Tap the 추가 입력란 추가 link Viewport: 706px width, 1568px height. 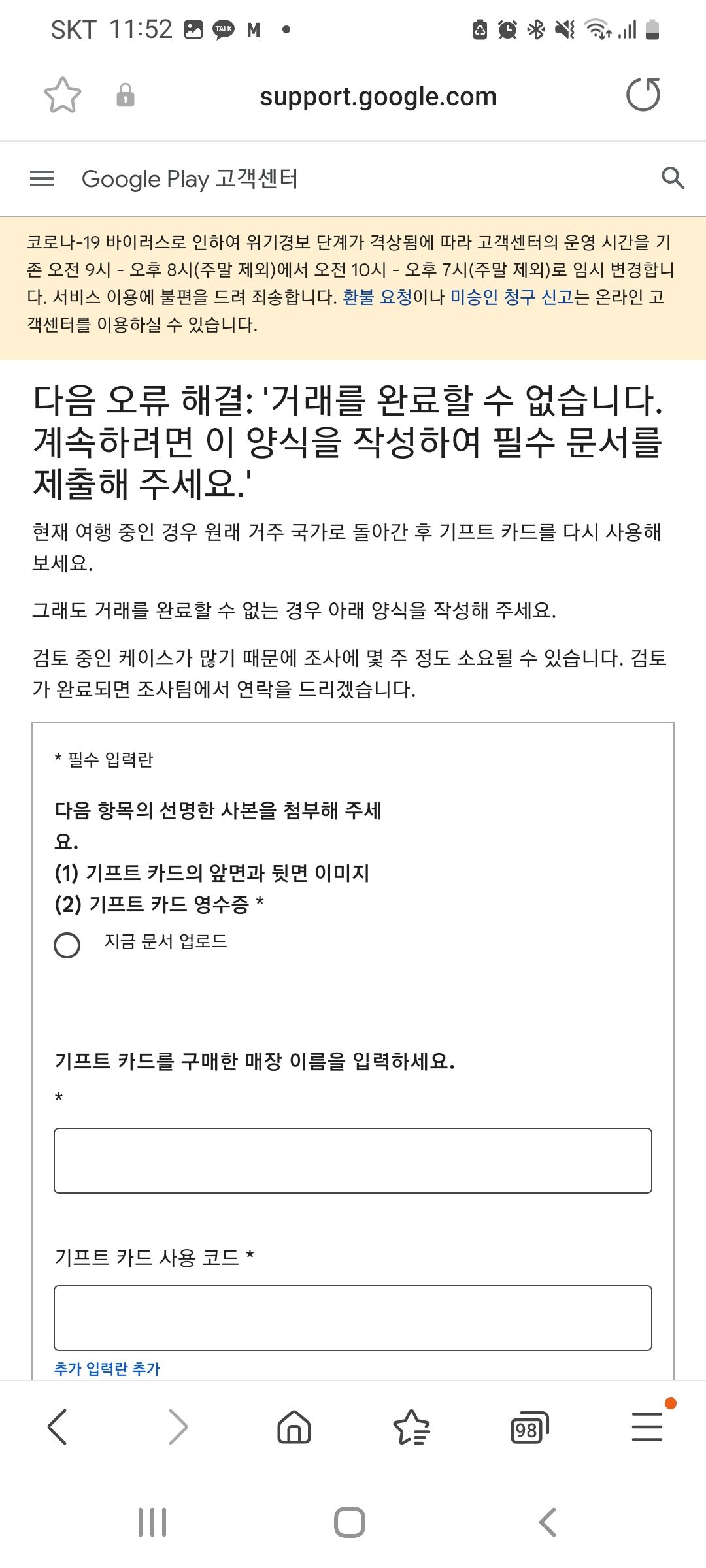pyautogui.click(x=107, y=1368)
